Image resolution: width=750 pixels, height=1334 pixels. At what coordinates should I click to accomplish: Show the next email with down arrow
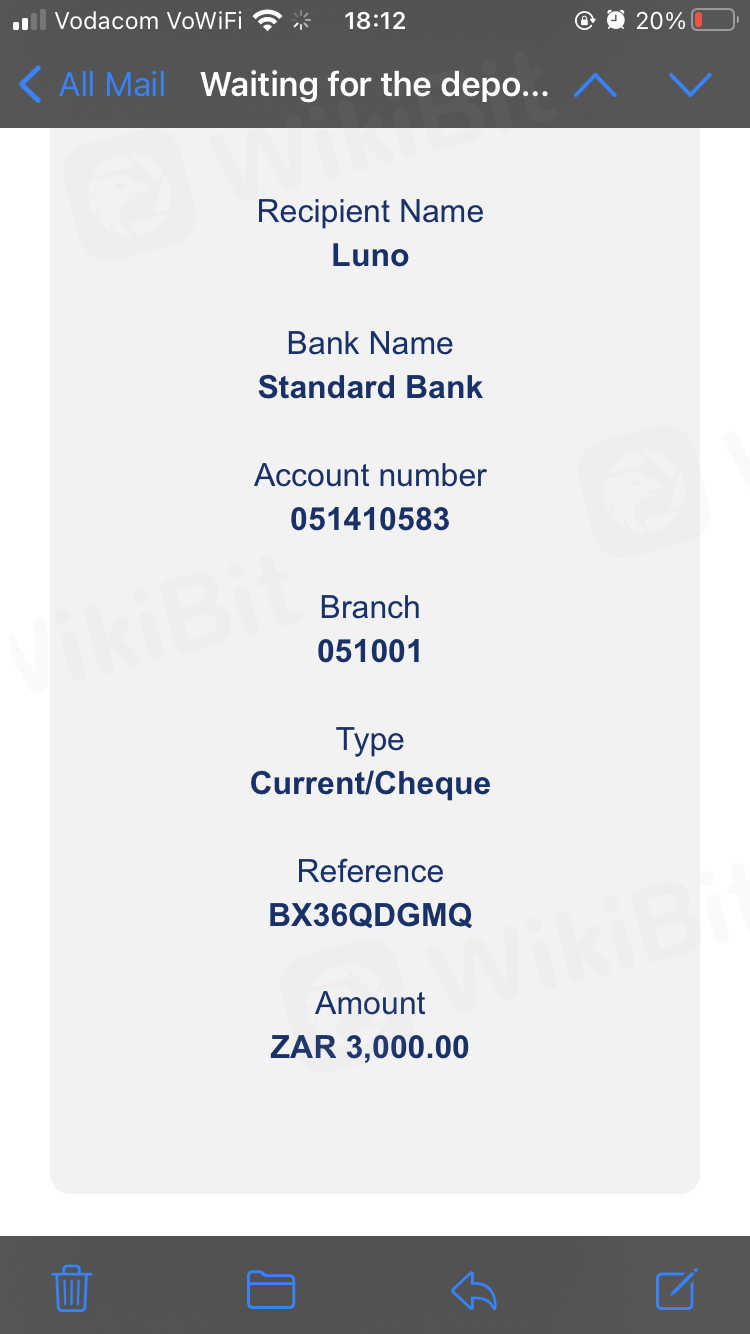690,86
